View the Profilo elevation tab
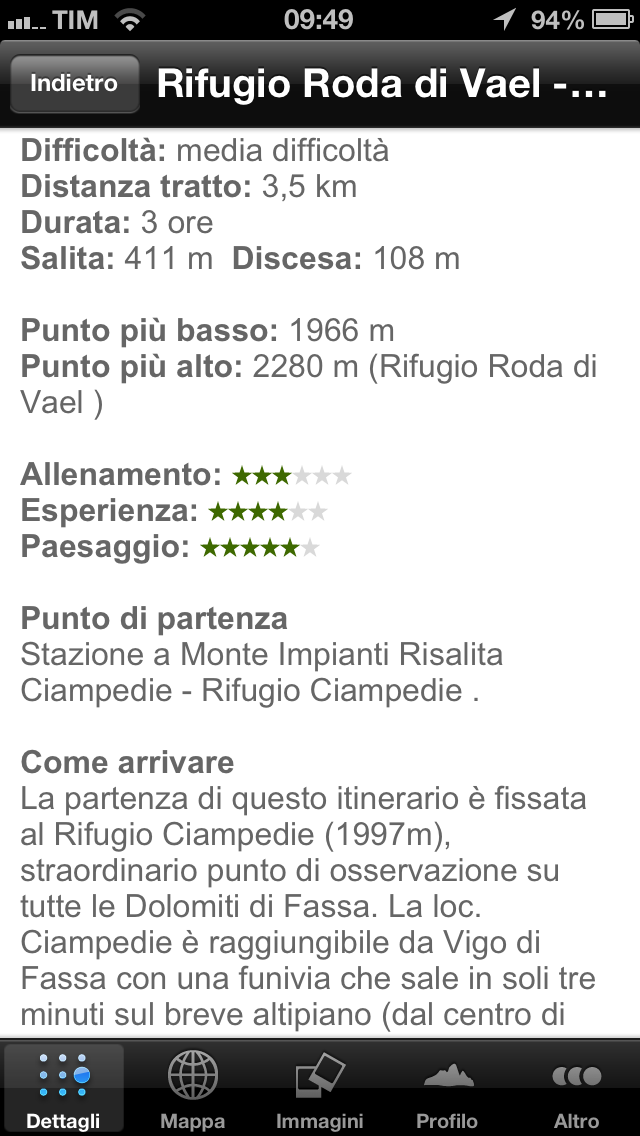 pyautogui.click(x=447, y=1090)
